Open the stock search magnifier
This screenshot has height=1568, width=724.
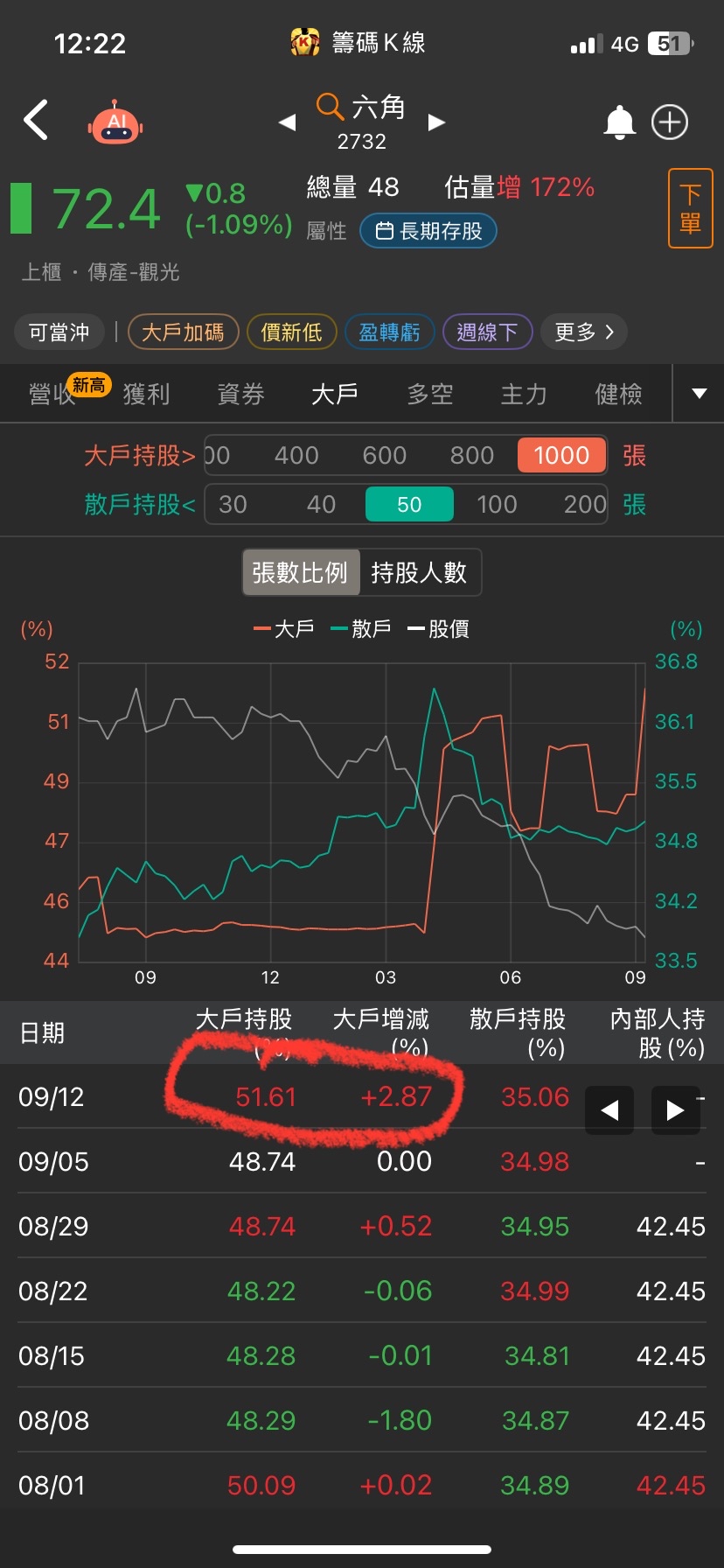(x=330, y=108)
